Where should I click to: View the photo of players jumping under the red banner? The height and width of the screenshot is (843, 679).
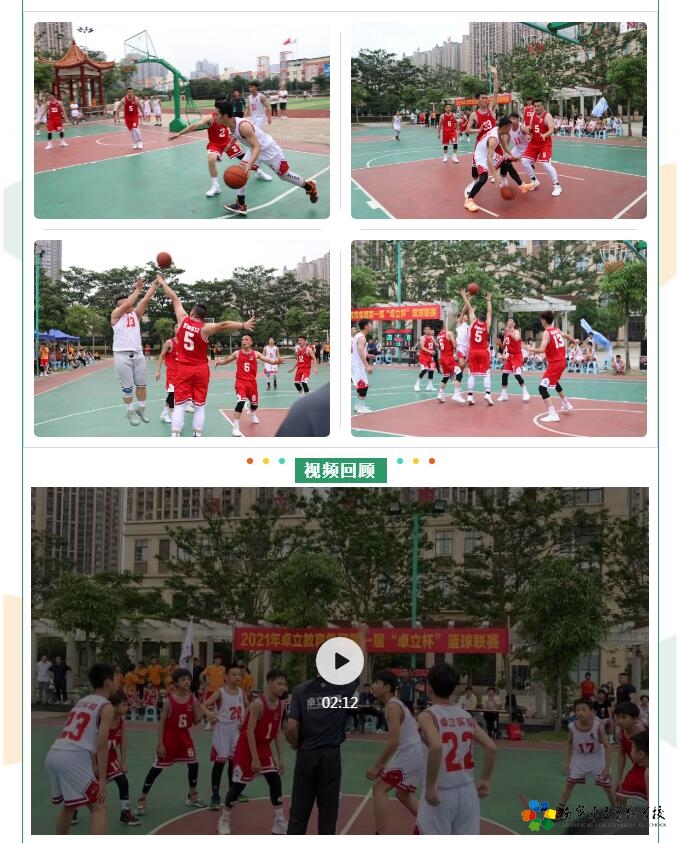[498, 338]
